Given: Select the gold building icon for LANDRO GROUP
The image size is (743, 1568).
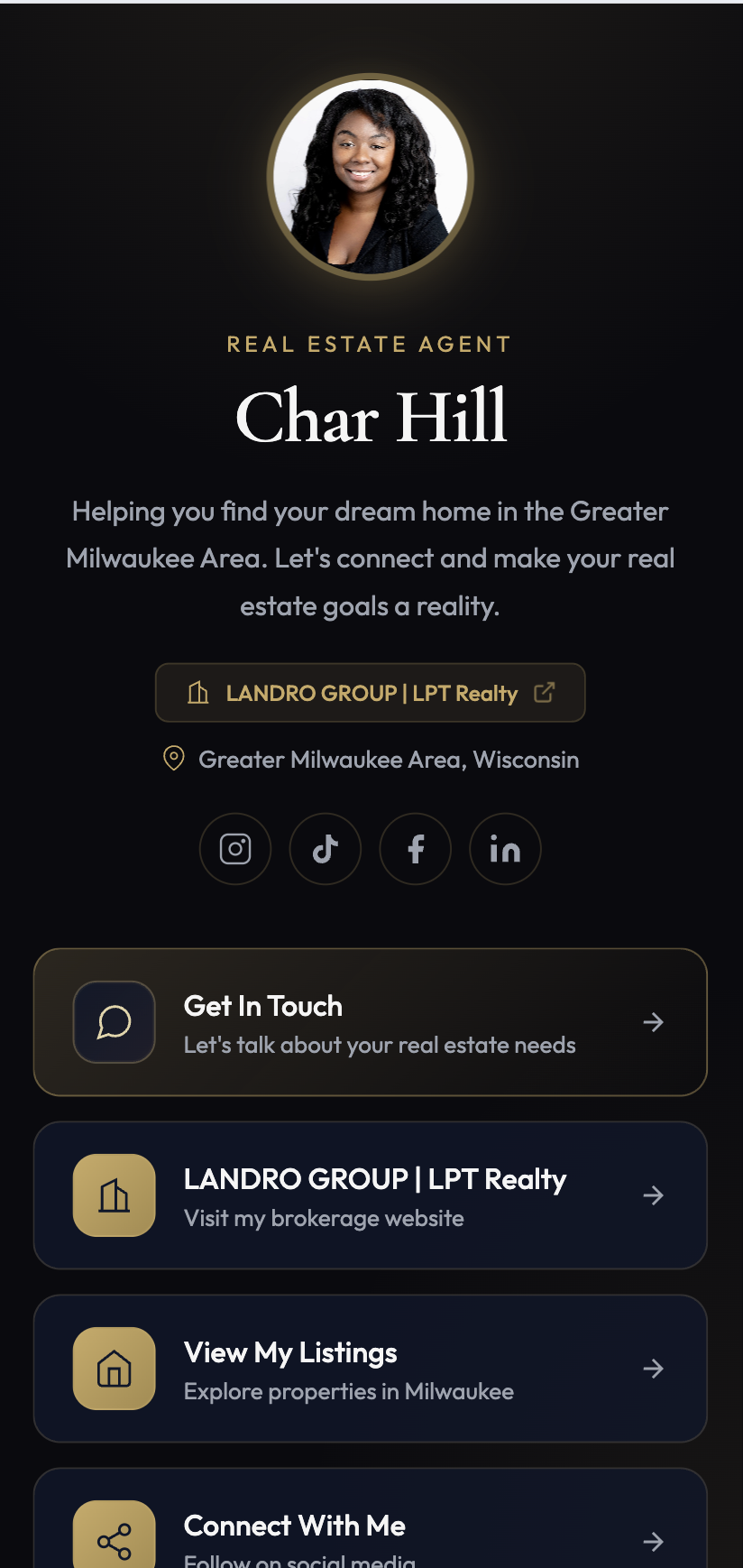Looking at the screenshot, I should [x=114, y=1195].
